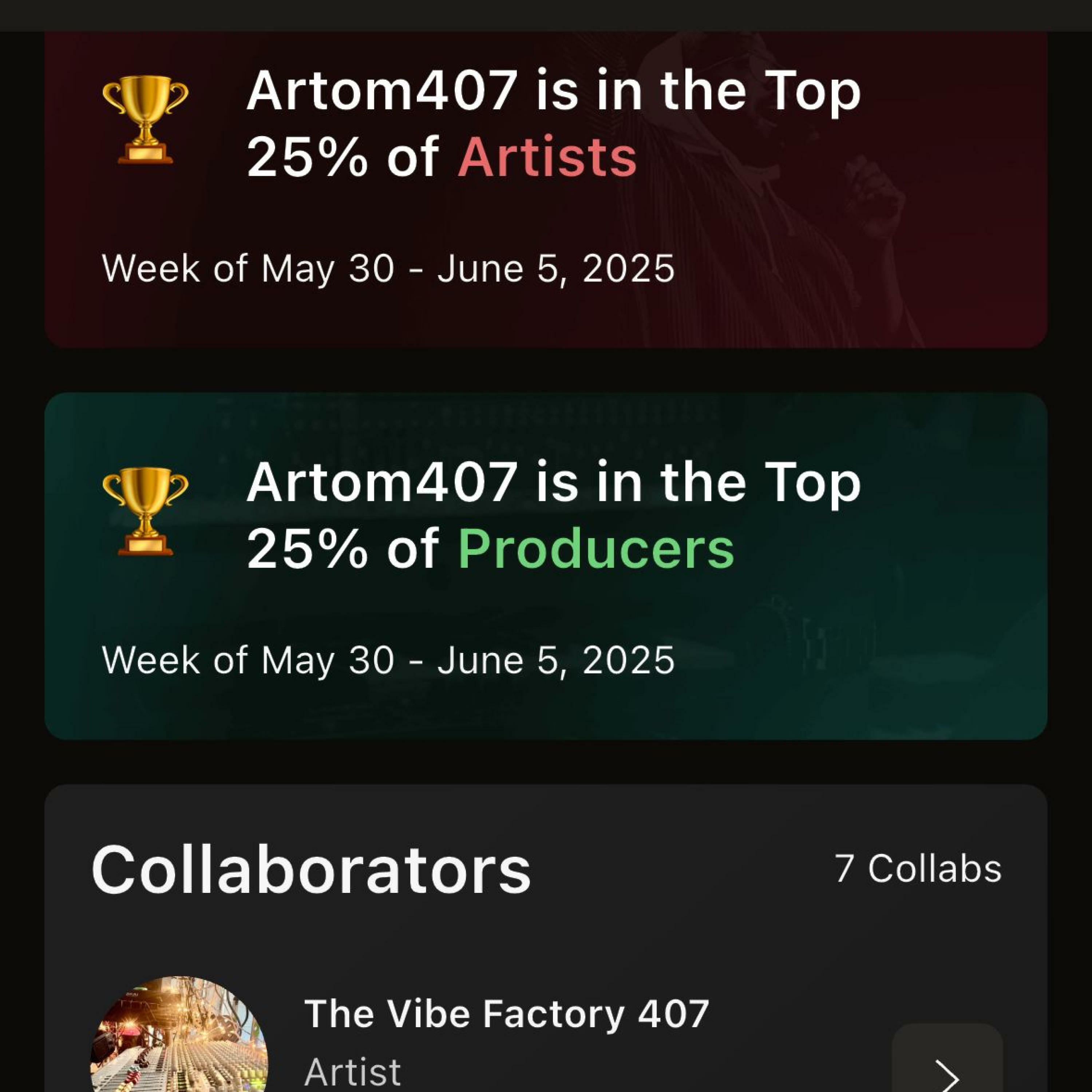Open the Top 25% of Producers card
The width and height of the screenshot is (1092, 1092).
tap(545, 565)
